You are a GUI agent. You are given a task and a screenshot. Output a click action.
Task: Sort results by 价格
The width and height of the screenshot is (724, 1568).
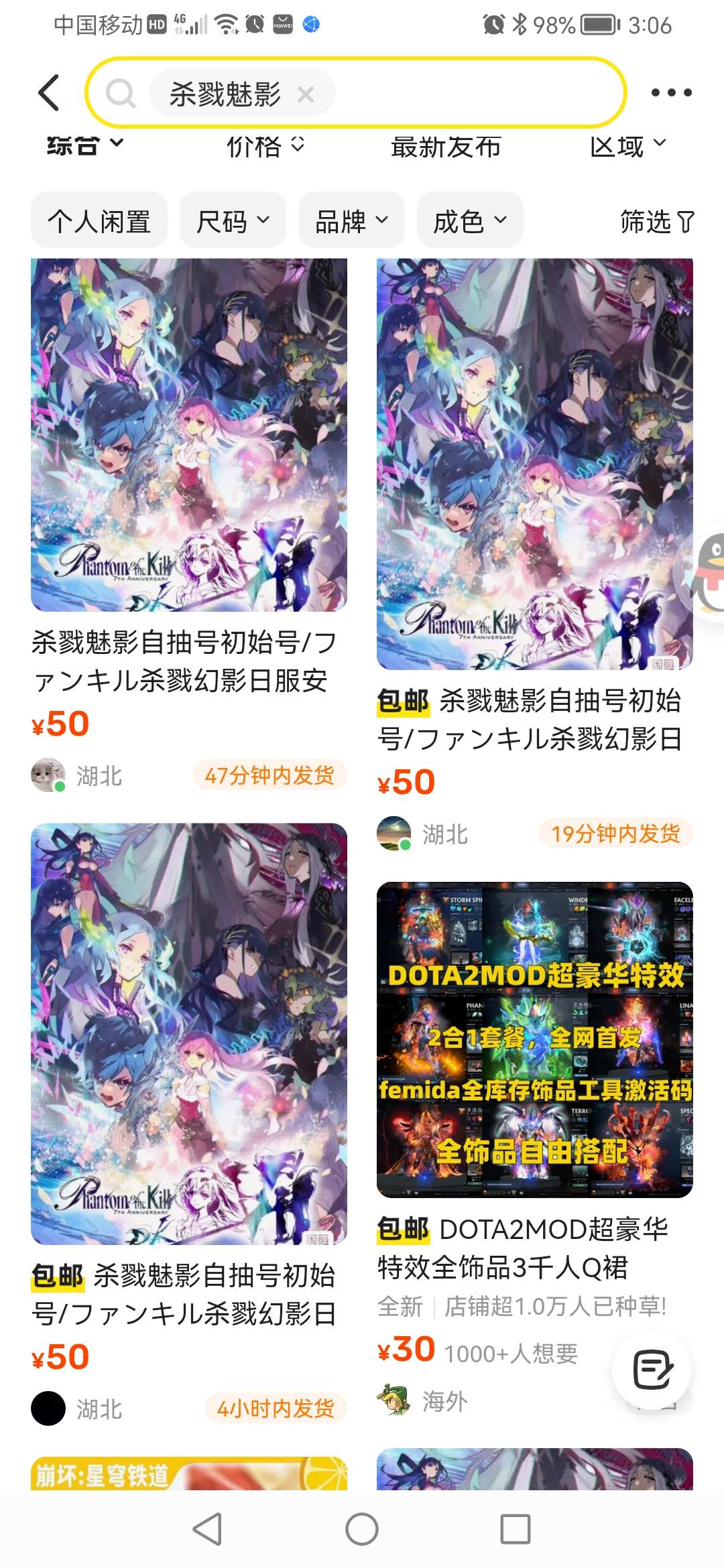pos(265,145)
